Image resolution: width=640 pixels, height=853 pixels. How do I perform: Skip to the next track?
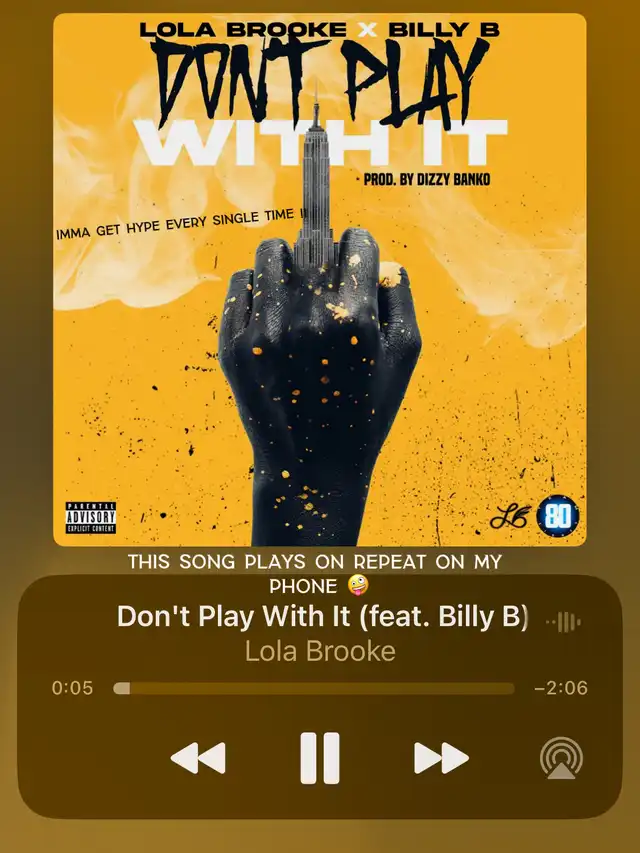[441, 758]
